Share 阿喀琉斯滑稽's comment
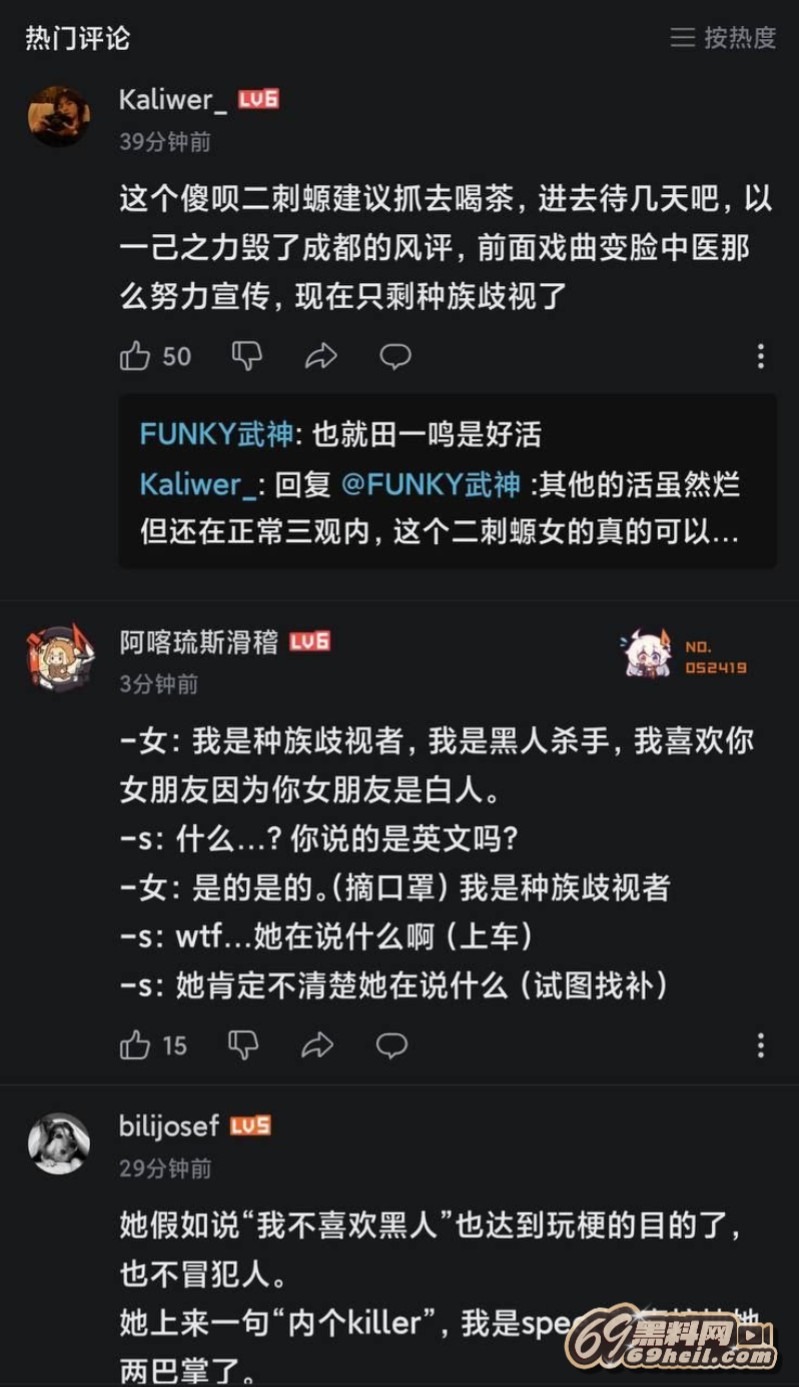This screenshot has height=1387, width=799. click(317, 1046)
